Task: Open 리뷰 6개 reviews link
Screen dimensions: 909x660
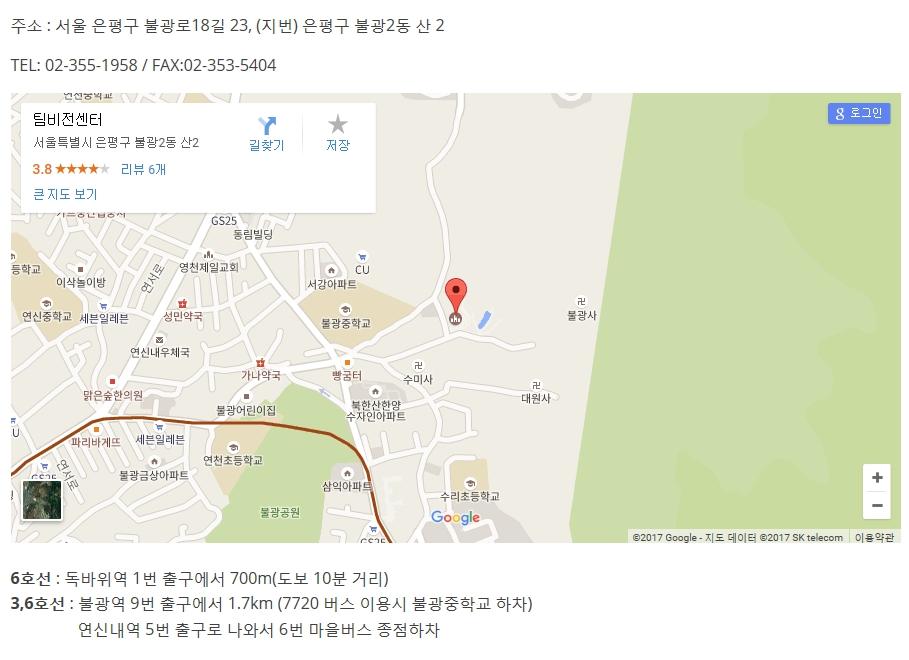Action: tap(143, 169)
